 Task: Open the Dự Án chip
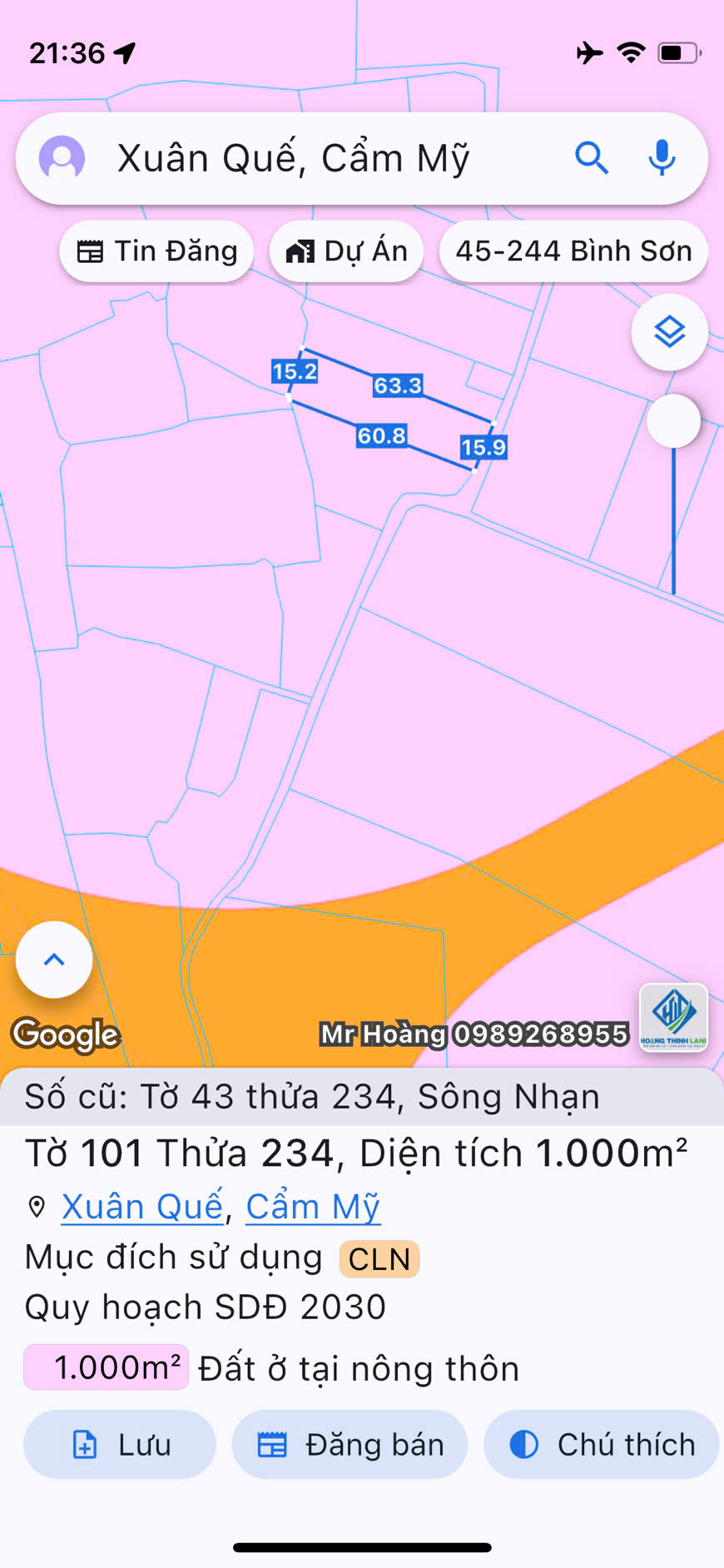(x=346, y=251)
